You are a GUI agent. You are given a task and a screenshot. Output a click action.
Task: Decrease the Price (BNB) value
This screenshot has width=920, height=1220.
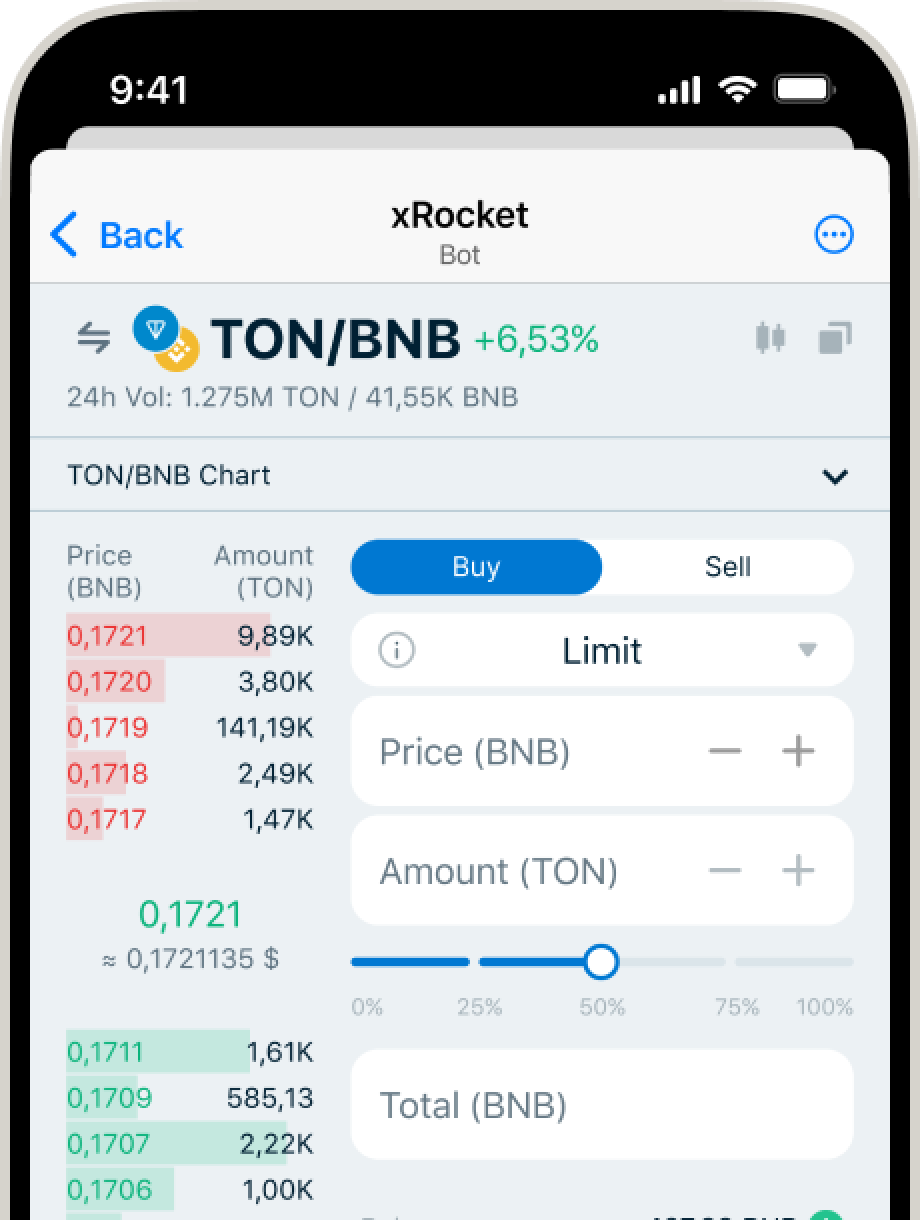(x=725, y=752)
